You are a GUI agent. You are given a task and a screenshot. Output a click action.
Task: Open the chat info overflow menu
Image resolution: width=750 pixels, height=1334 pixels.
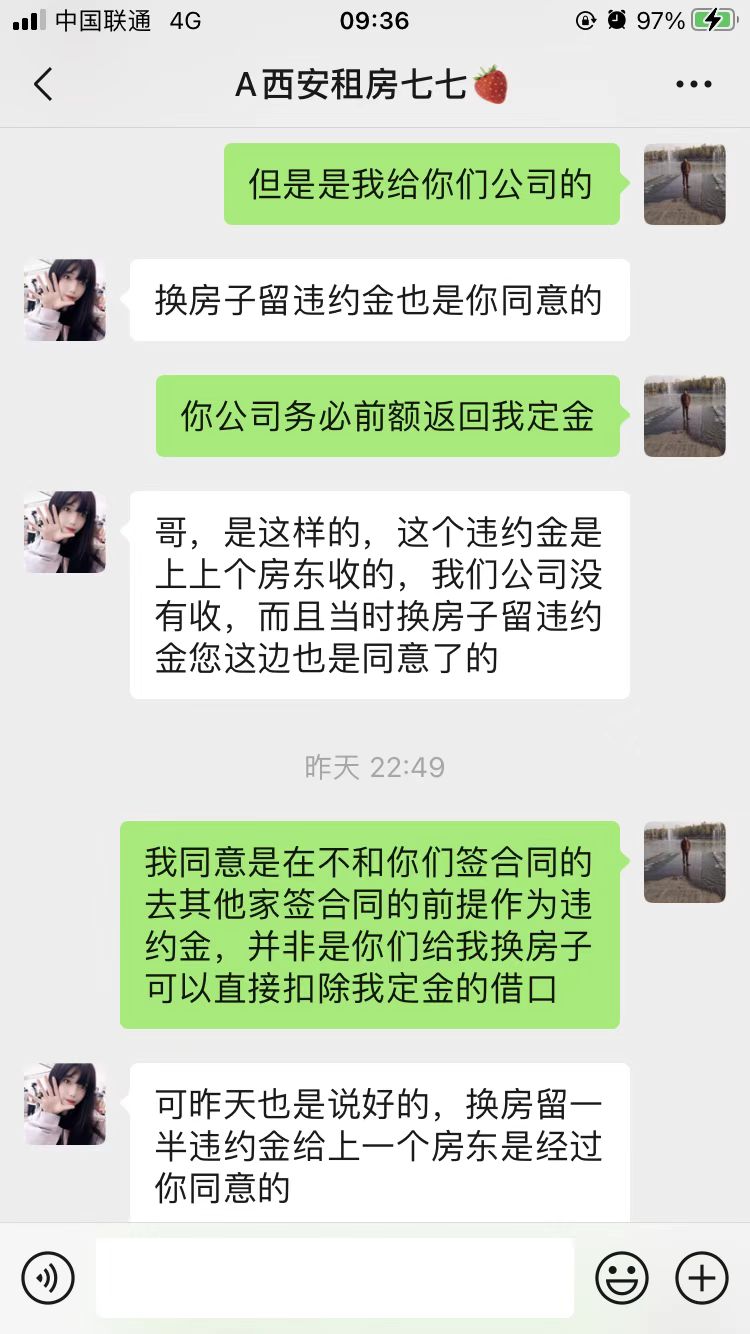[x=693, y=85]
